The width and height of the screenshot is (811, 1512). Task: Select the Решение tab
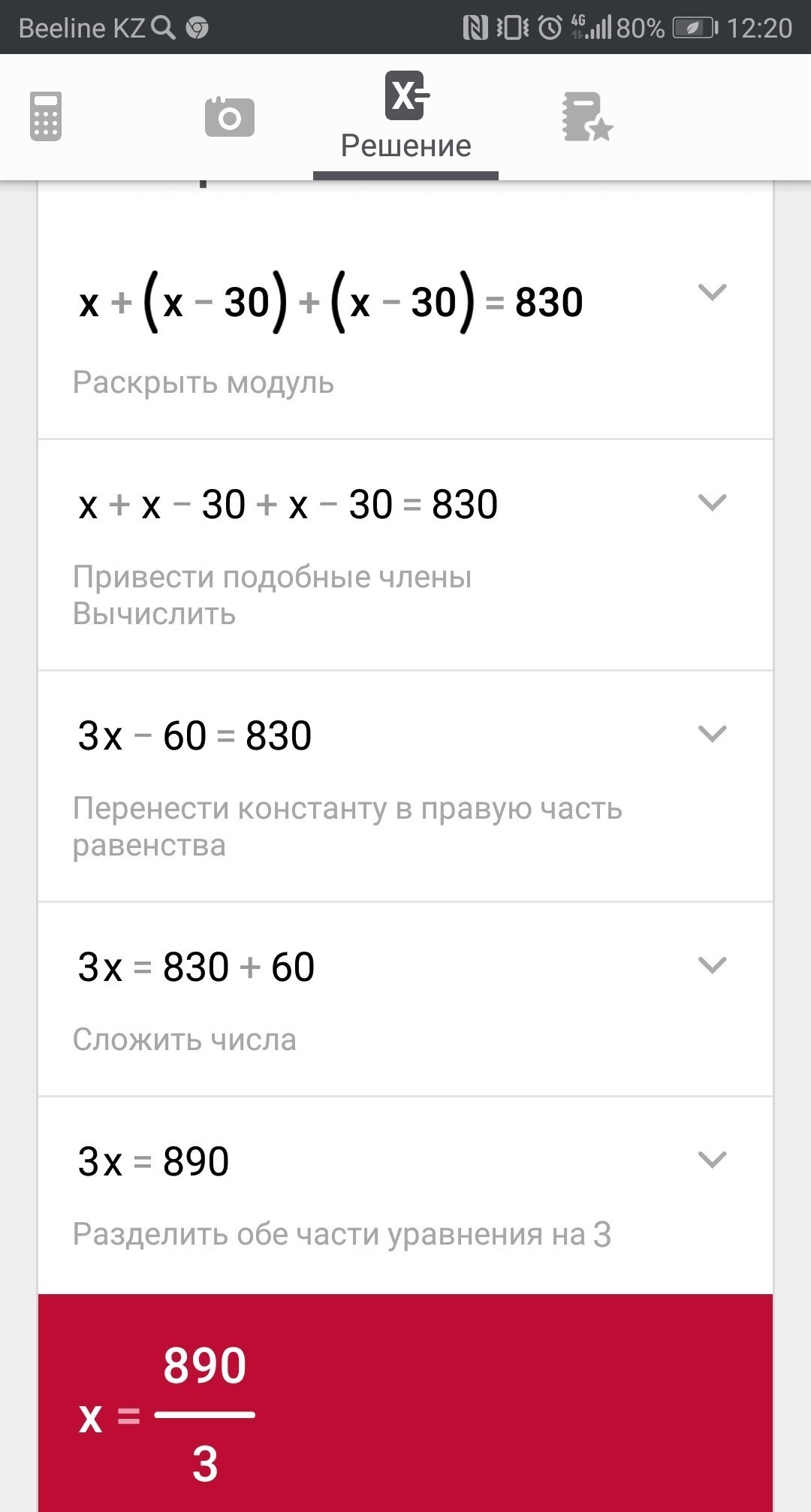pos(405,116)
